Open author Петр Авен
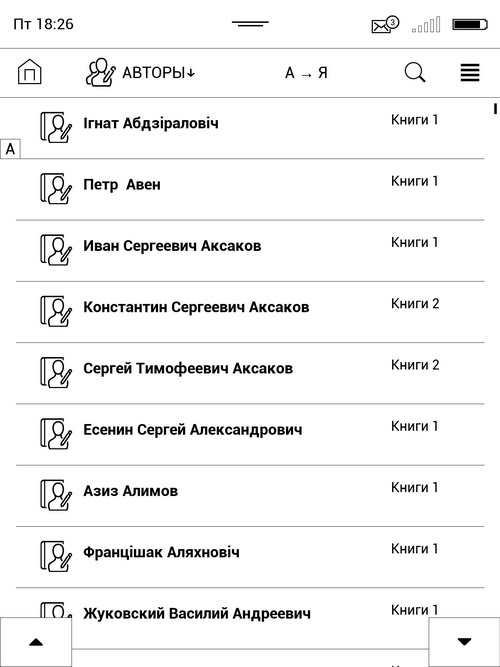Viewport: 500px width, 667px height. coord(250,190)
